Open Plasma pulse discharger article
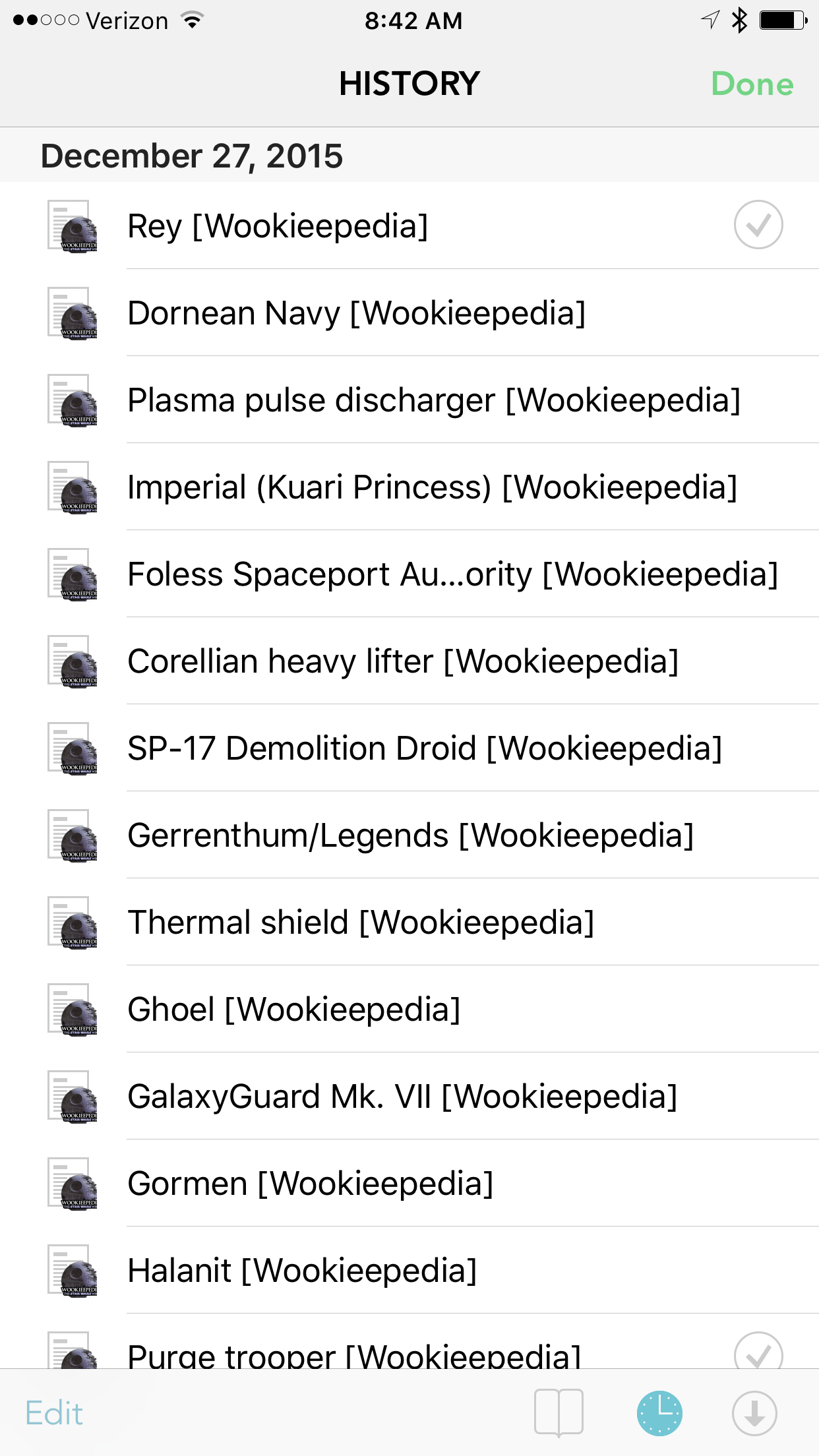This screenshot has height=1456, width=819. coord(433,400)
